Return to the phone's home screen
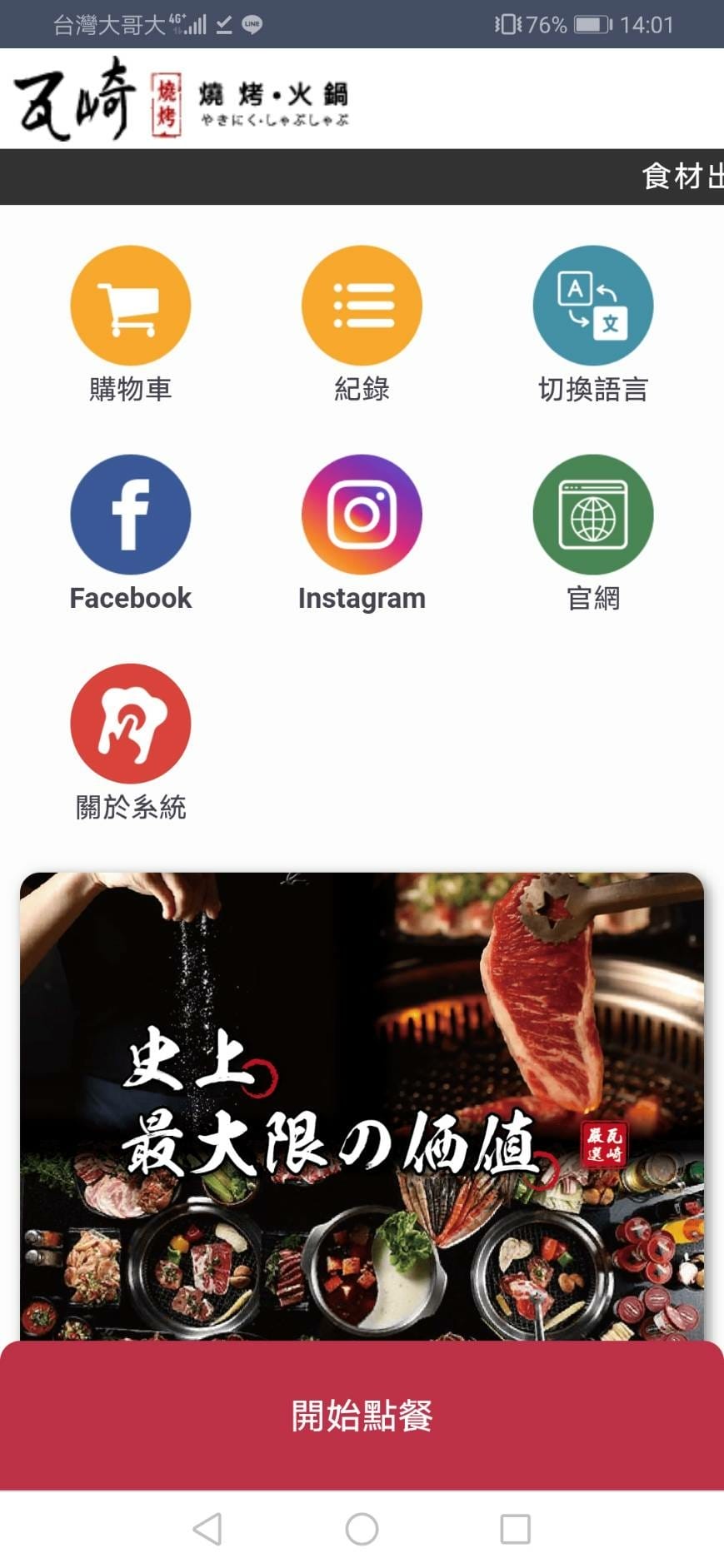The width and height of the screenshot is (724, 1568). coord(362,1529)
